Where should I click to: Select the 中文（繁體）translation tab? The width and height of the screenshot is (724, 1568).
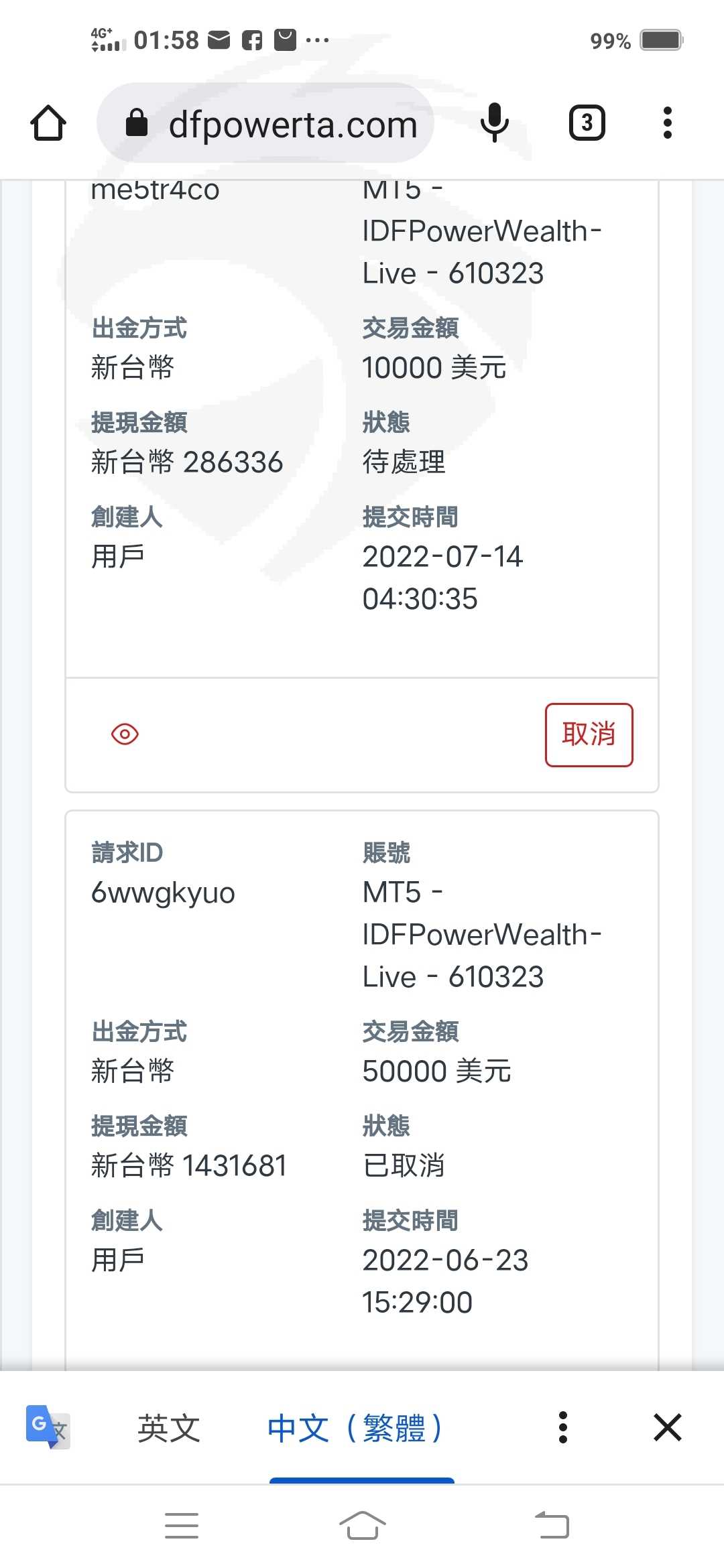(x=355, y=1428)
